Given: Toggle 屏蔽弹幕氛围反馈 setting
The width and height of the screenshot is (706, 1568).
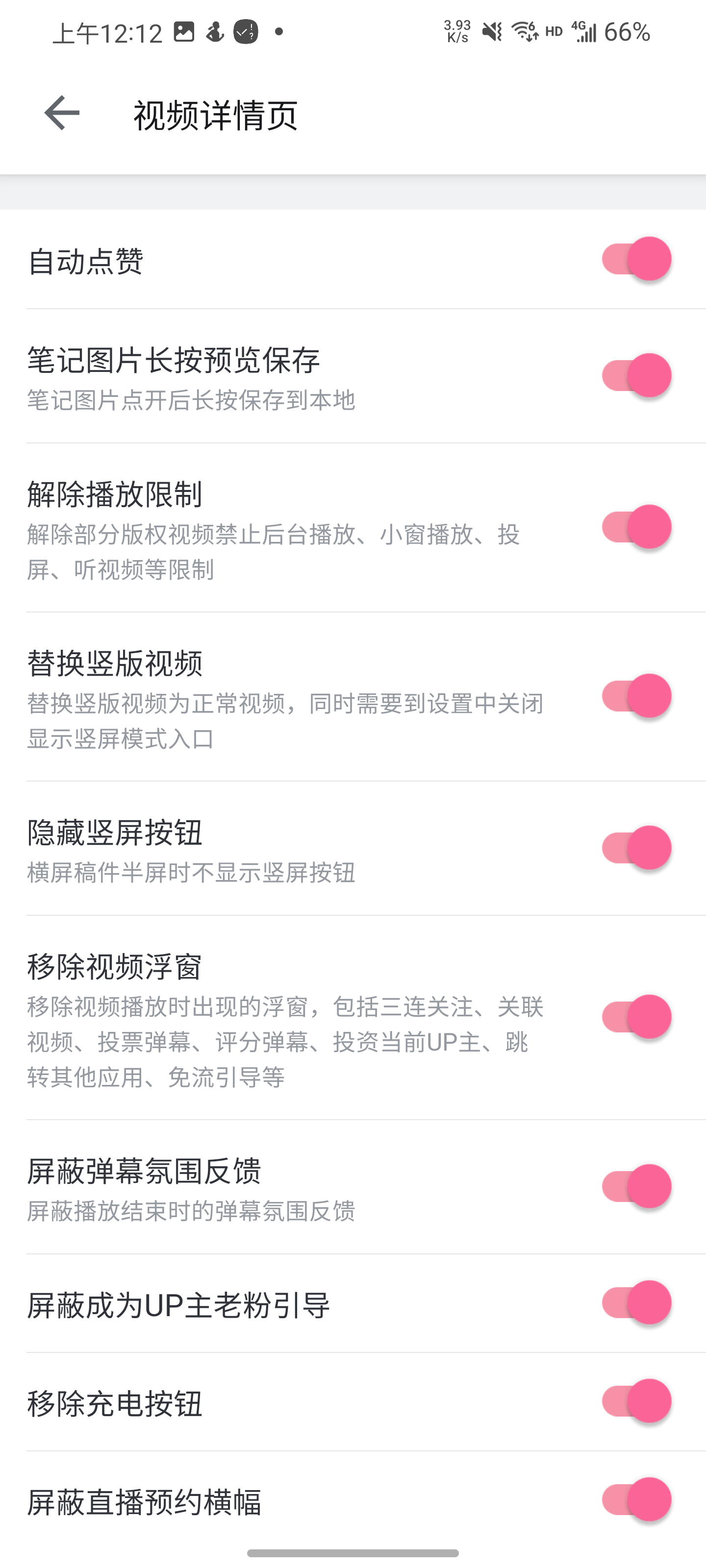Looking at the screenshot, I should point(636,1186).
